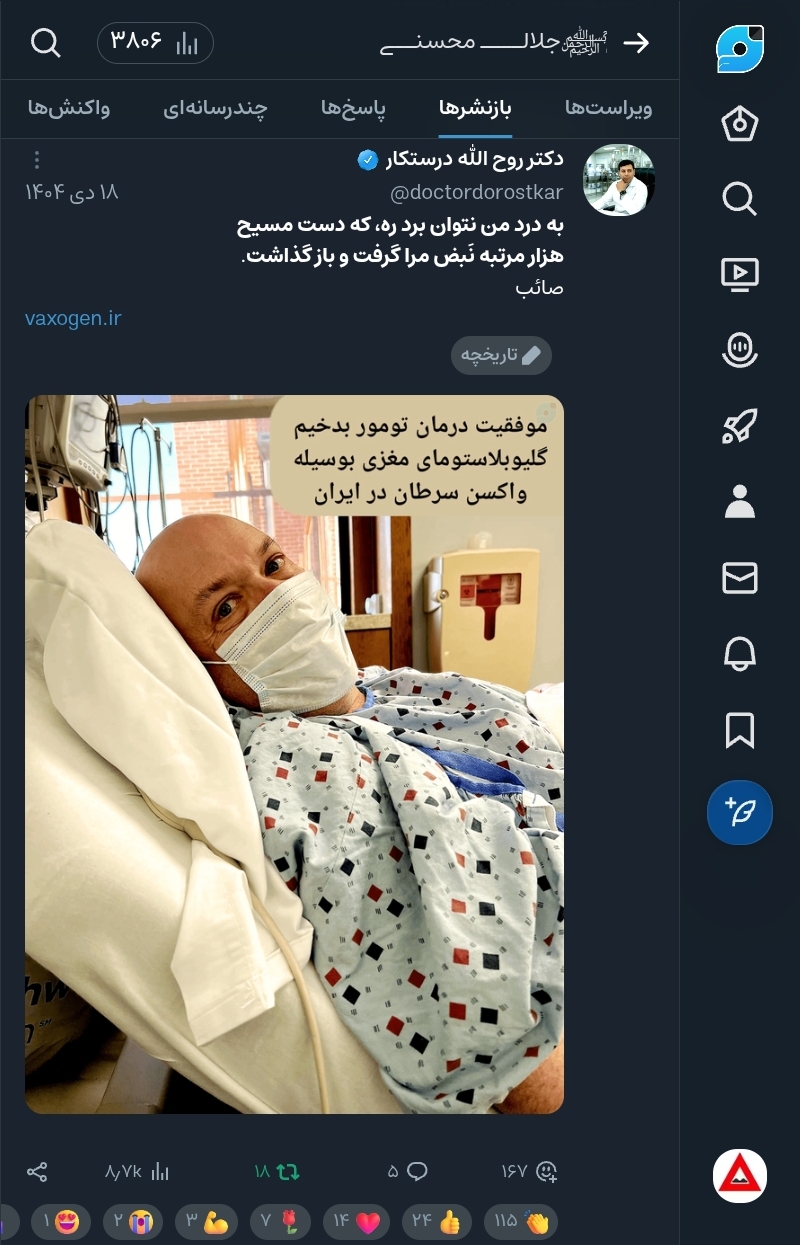
Task: Tap the search icon in the header
Action: [46, 43]
